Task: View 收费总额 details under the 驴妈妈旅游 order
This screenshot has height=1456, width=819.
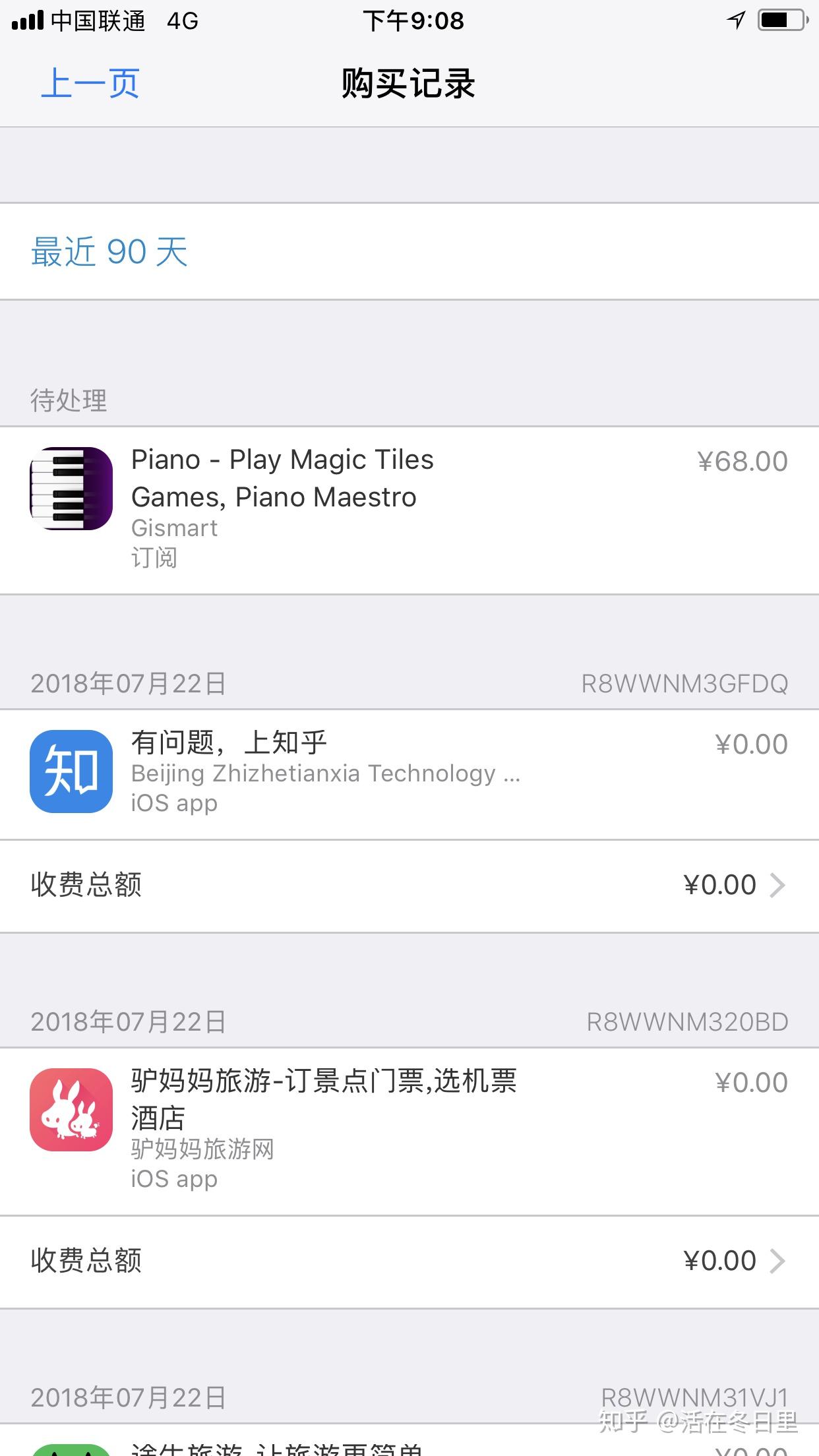Action: click(x=409, y=1261)
